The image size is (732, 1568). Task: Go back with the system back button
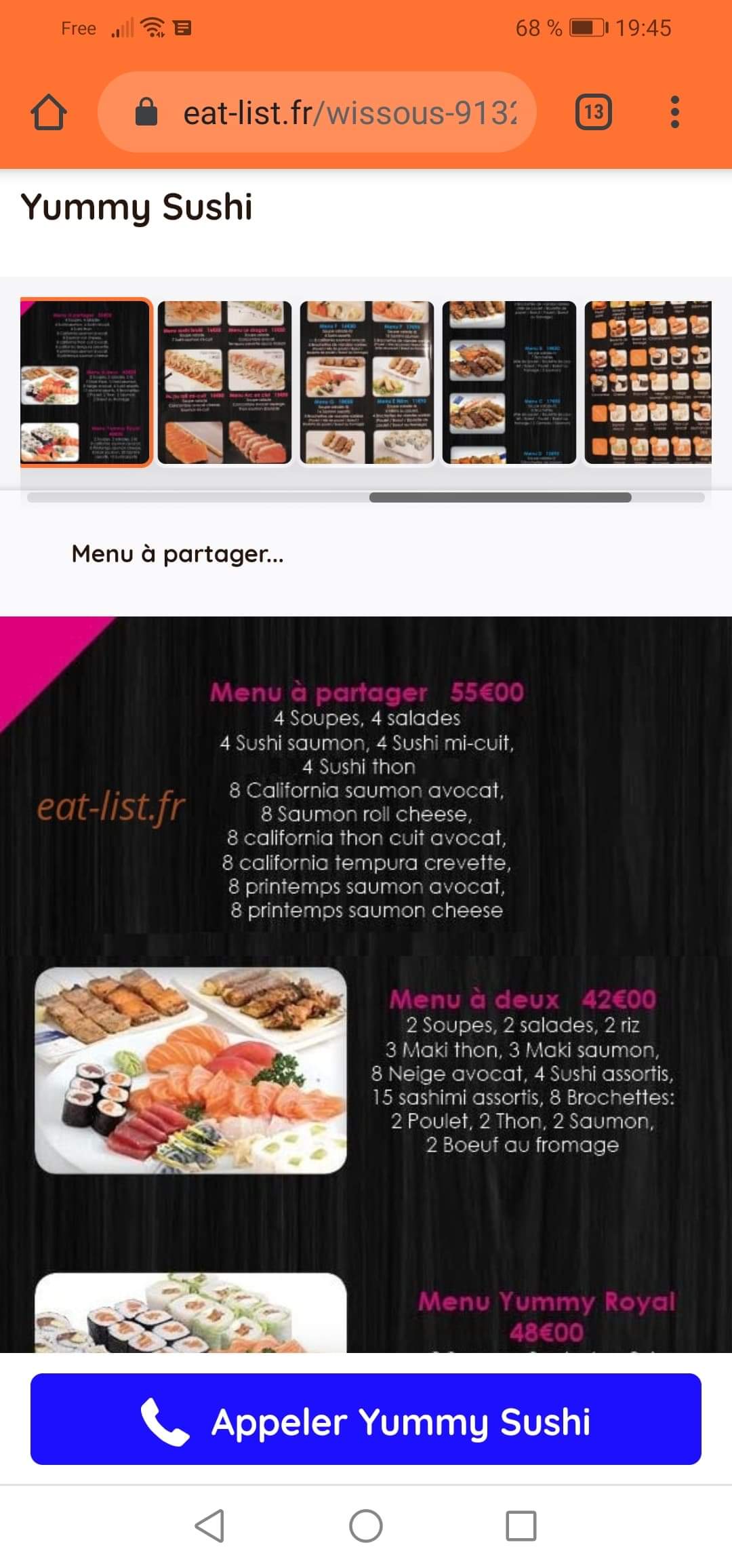[209, 1526]
